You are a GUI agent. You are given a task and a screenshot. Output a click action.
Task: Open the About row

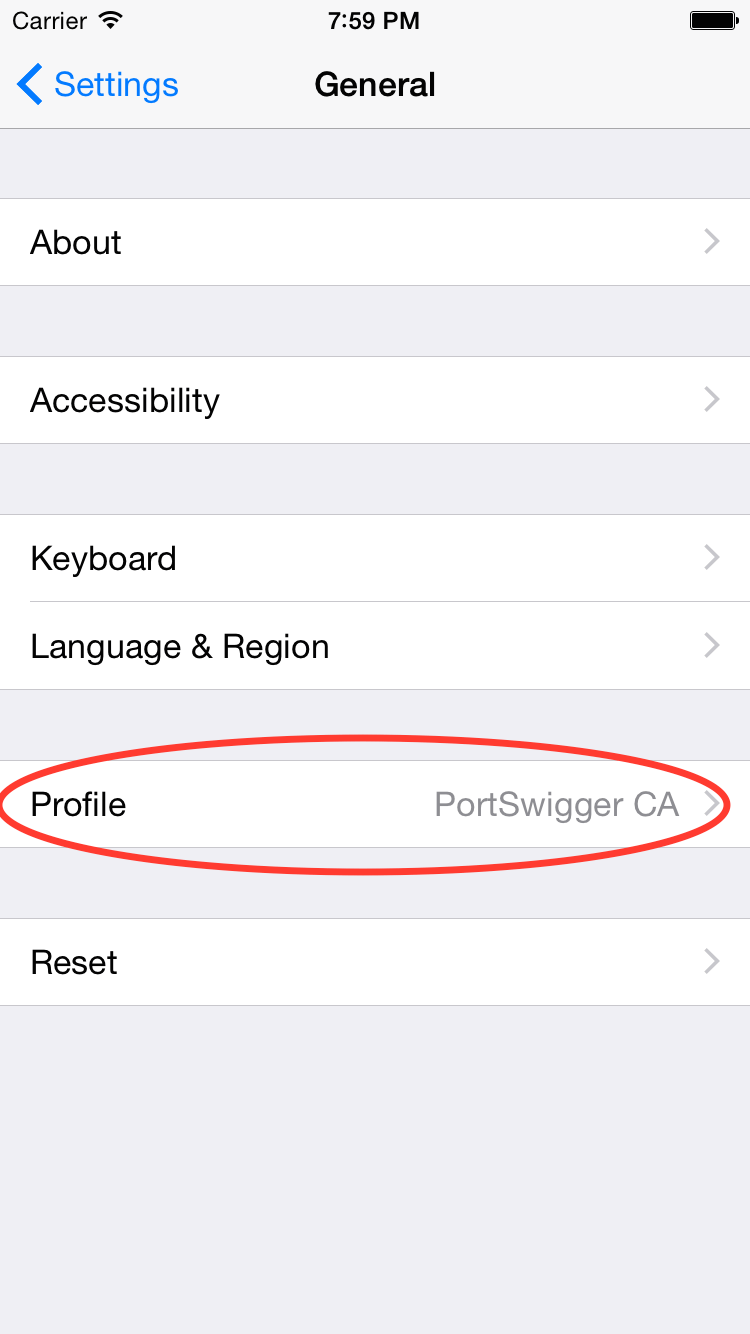pyautogui.click(x=375, y=242)
